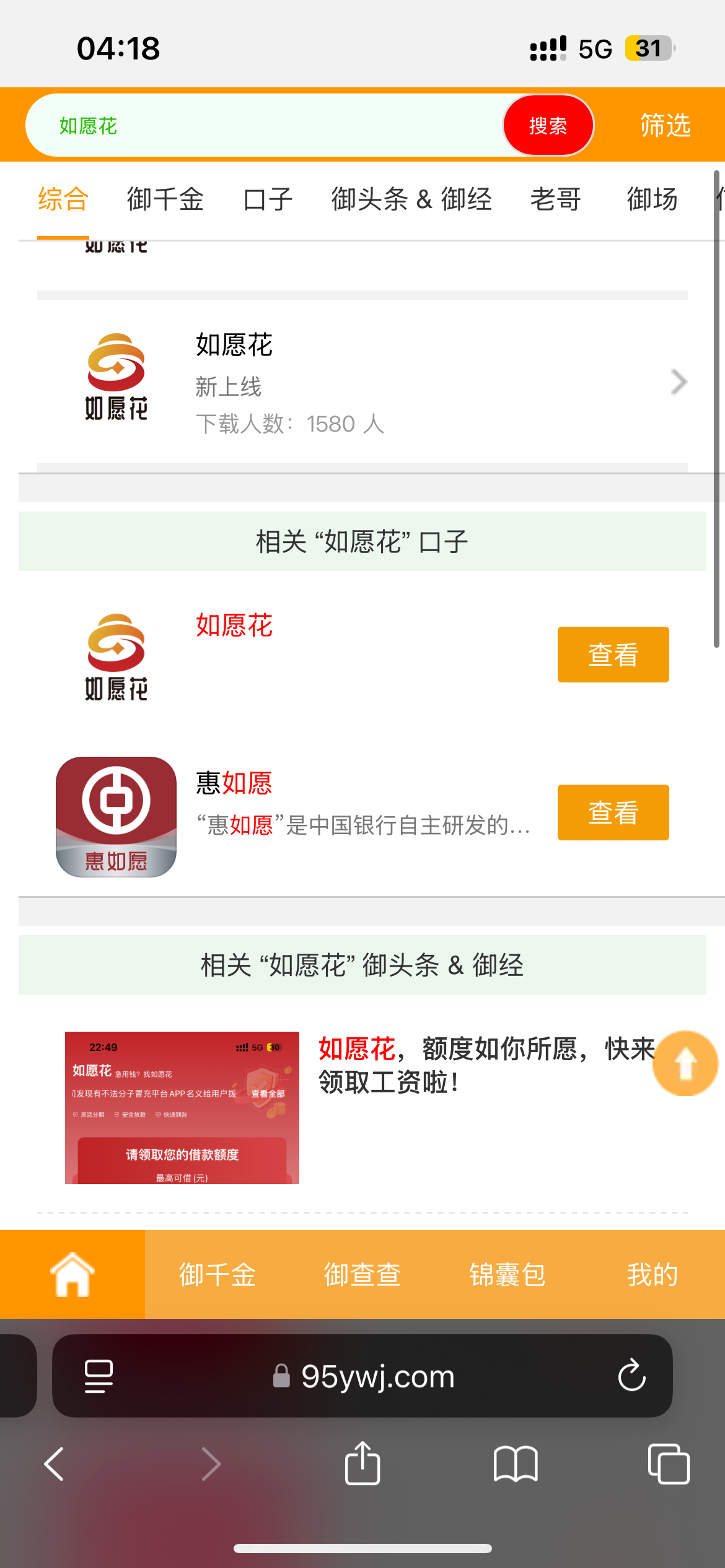Open the browser share button
Viewport: 725px width, 1568px height.
[x=362, y=1464]
